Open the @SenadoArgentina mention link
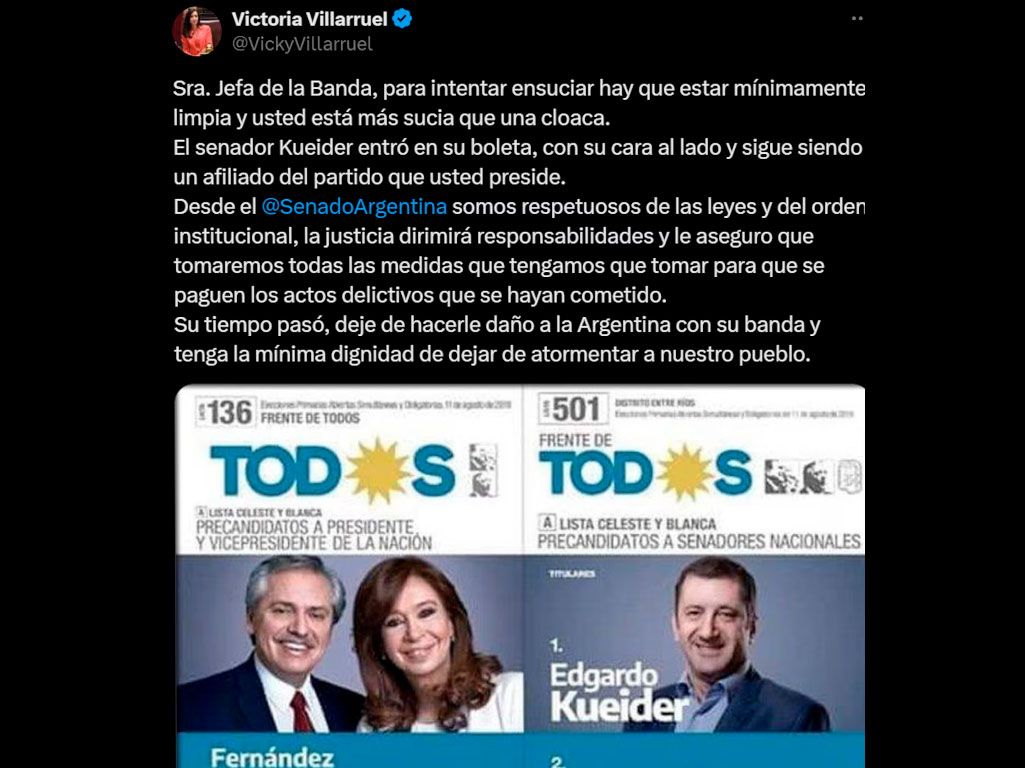This screenshot has height=768, width=1025. pos(353,207)
